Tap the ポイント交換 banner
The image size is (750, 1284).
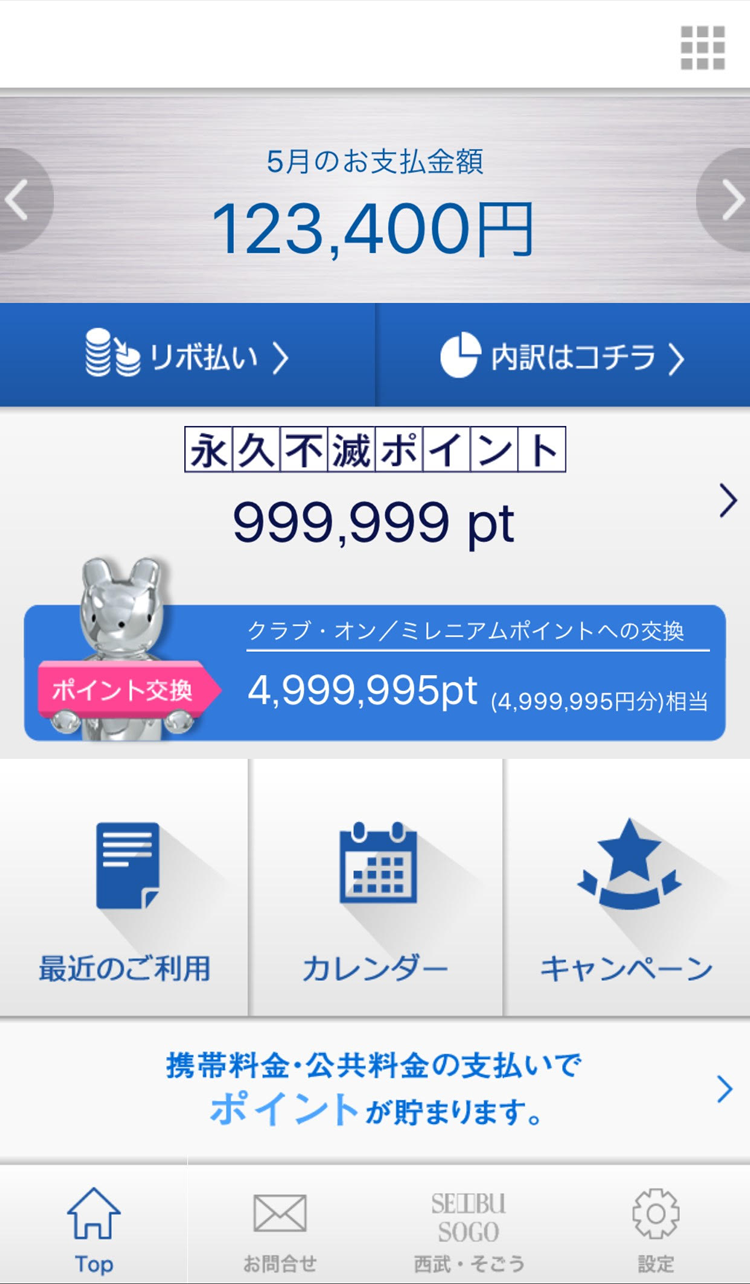[x=375, y=673]
